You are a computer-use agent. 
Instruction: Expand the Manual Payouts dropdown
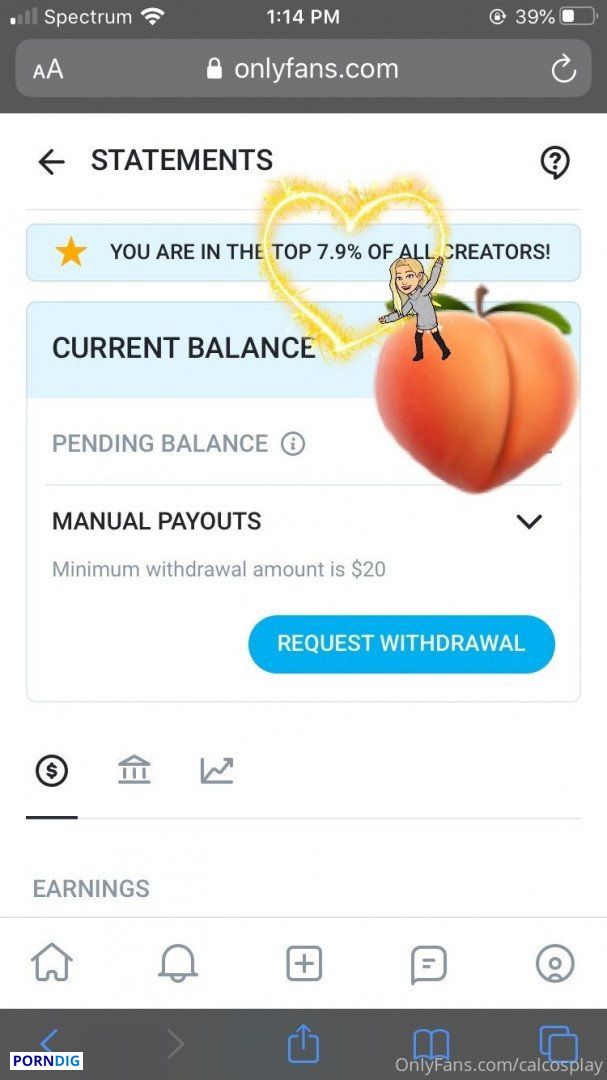pos(529,521)
